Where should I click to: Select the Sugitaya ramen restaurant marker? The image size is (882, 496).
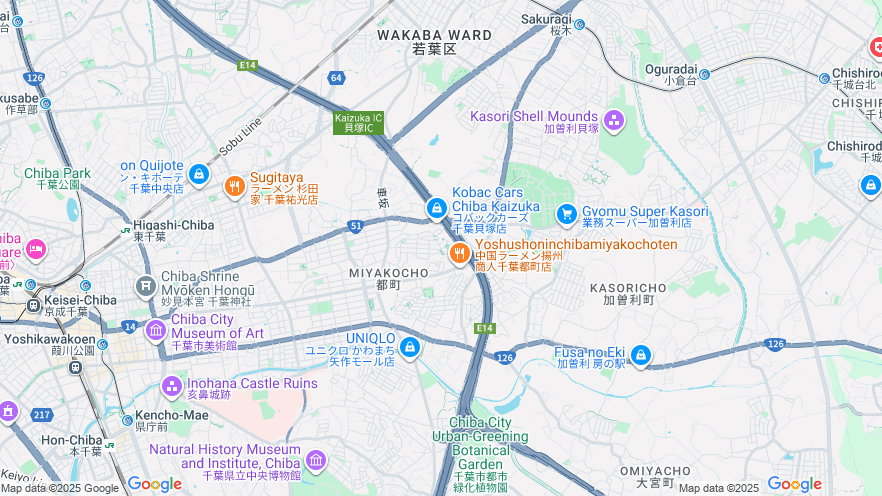(x=234, y=185)
